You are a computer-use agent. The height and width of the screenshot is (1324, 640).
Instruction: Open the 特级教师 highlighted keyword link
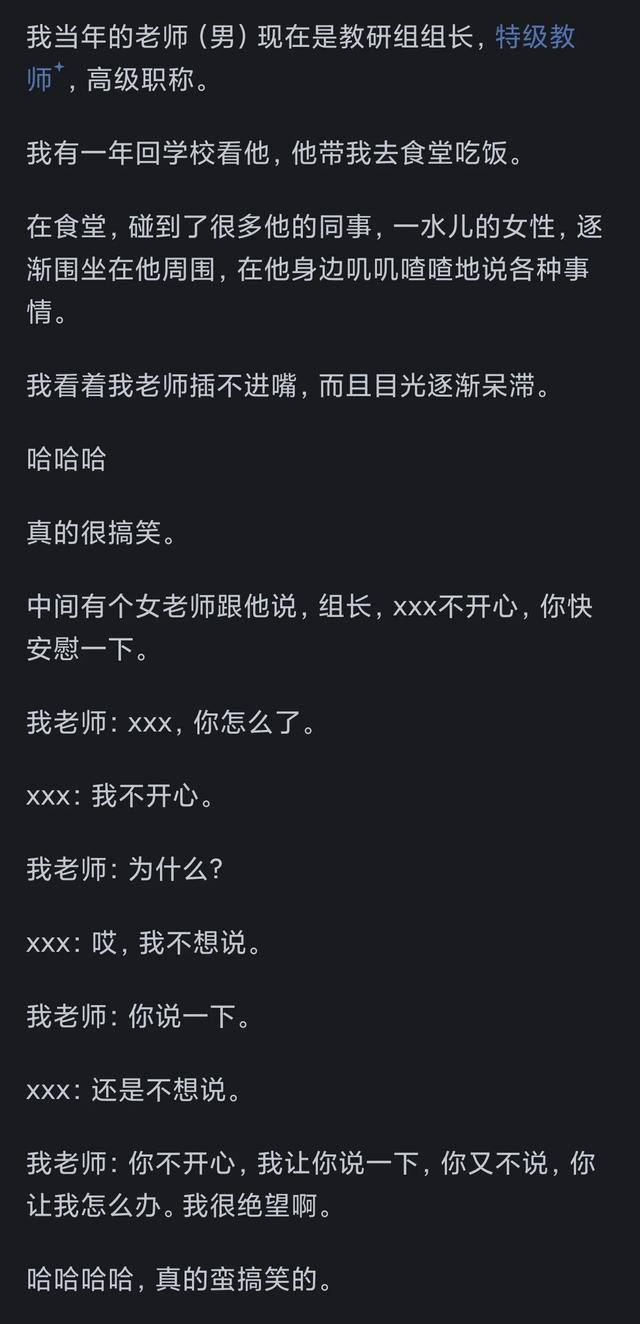[x=536, y=38]
